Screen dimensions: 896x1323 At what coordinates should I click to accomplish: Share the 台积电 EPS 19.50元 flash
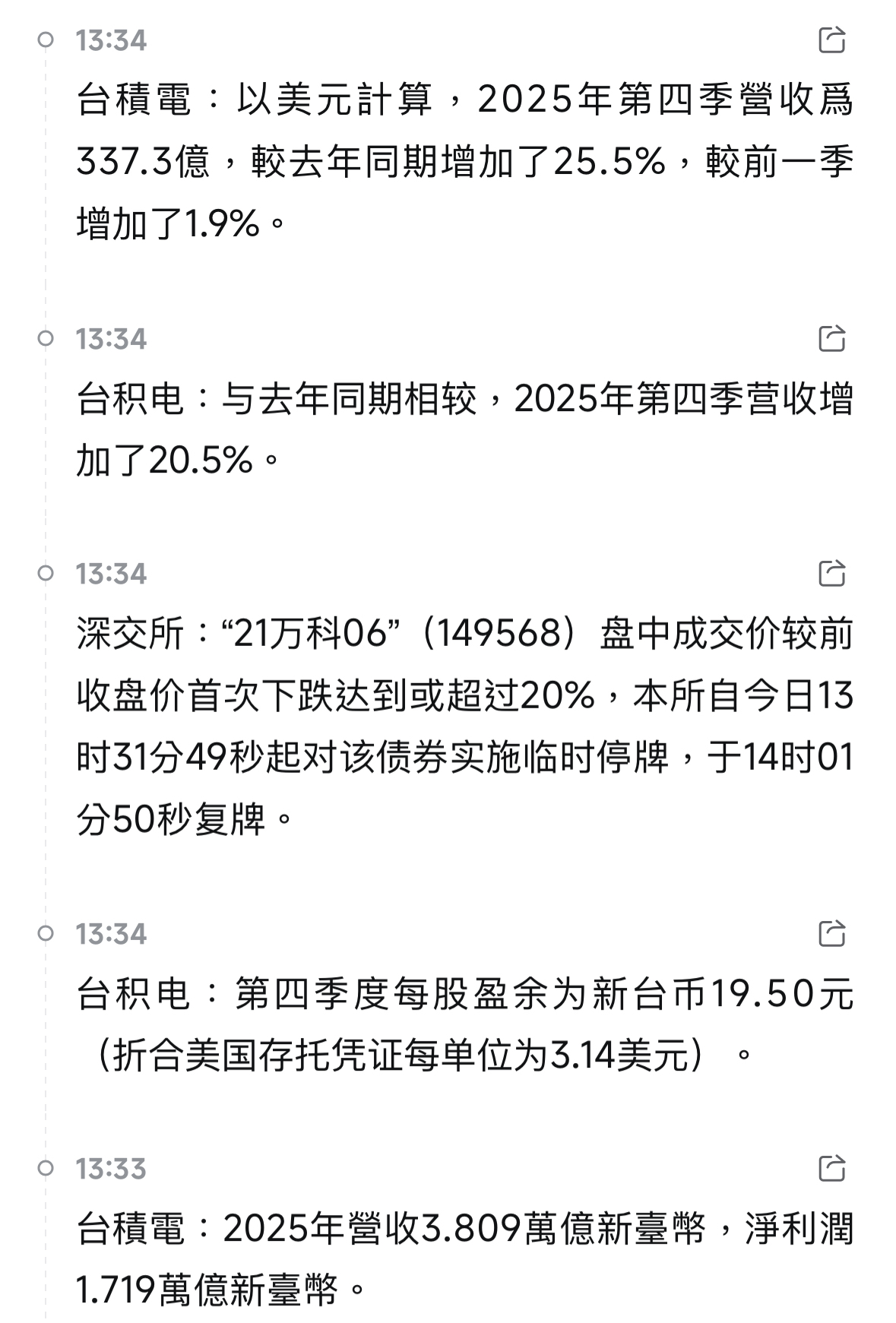coord(832,934)
